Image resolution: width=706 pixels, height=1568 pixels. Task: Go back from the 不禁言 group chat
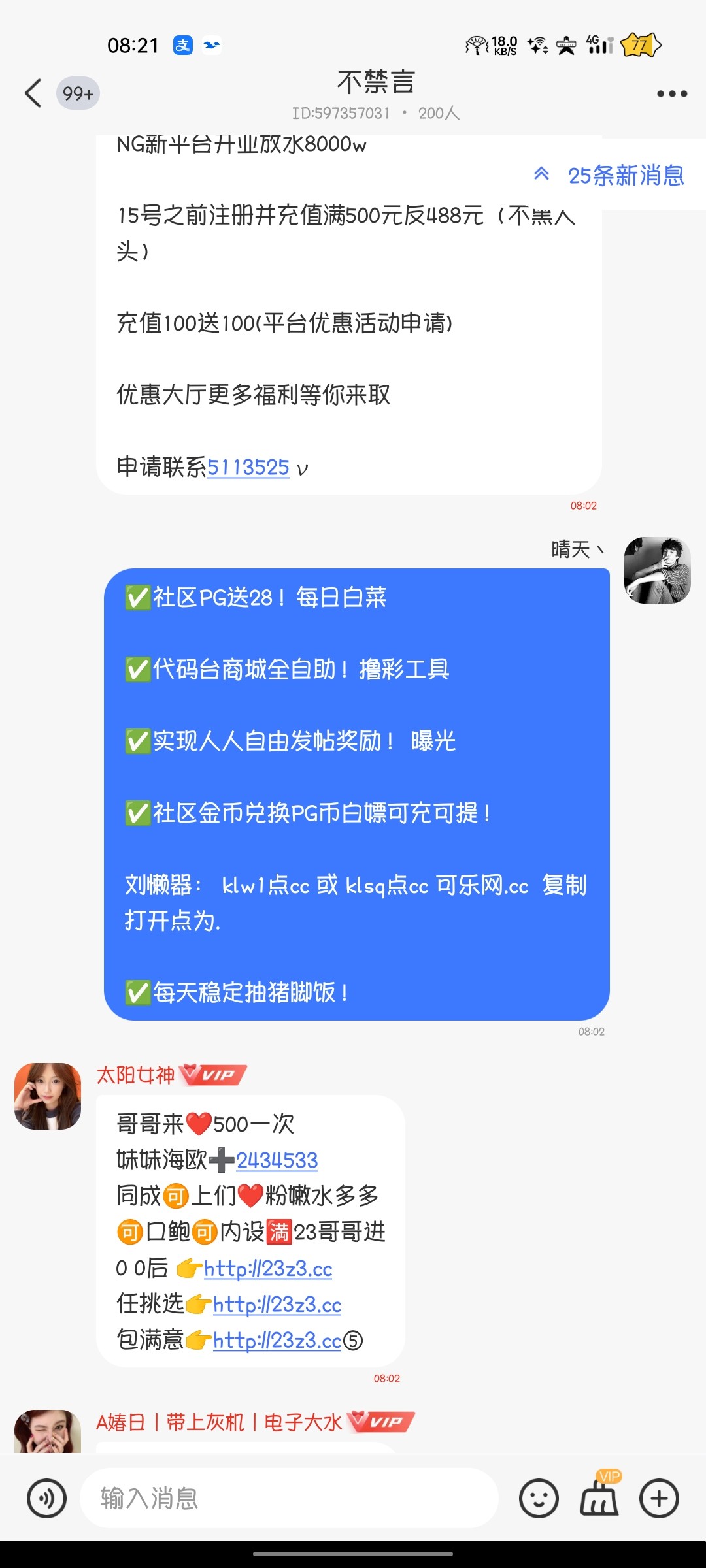34,93
